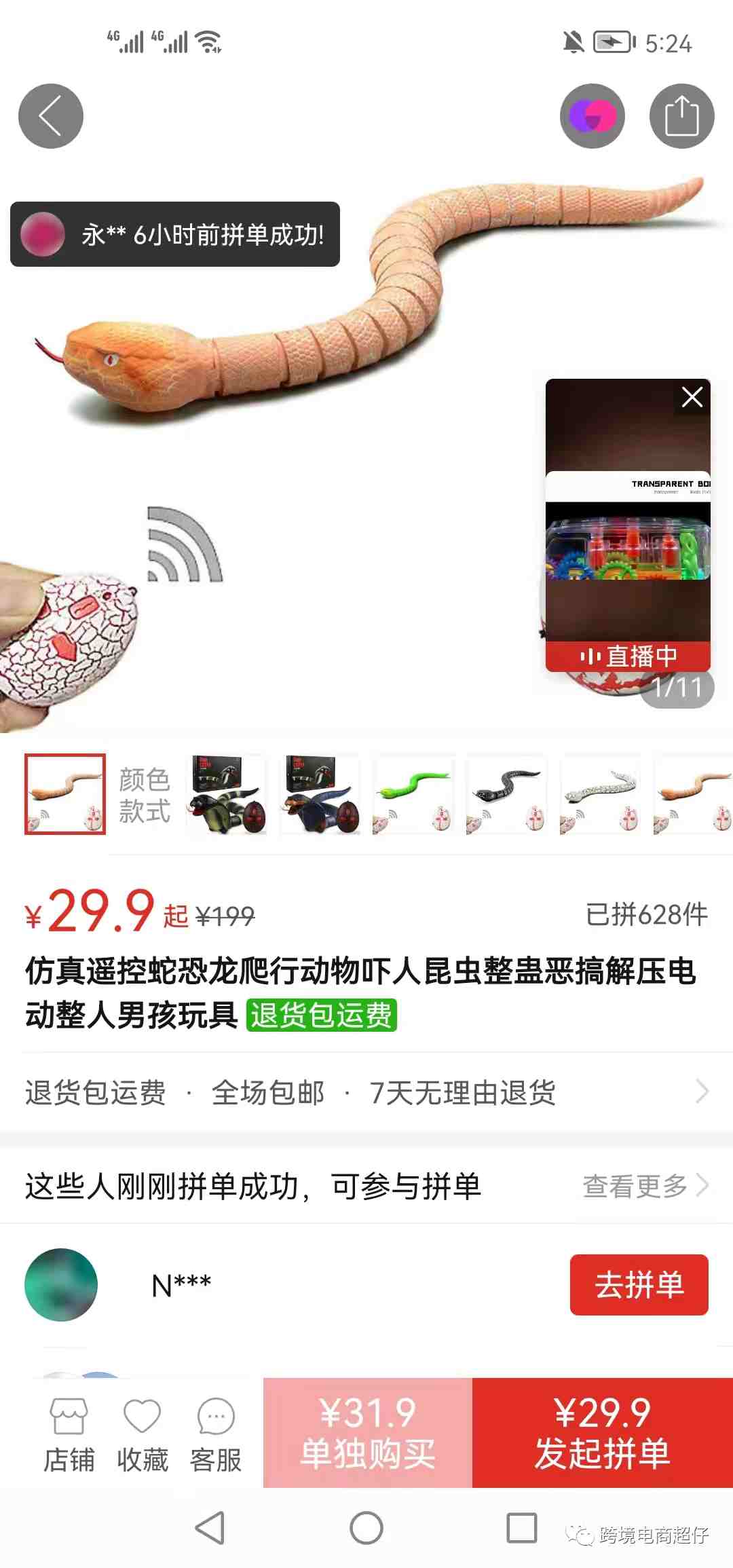Image resolution: width=733 pixels, height=1568 pixels.
Task: Join N***'s group order with 去拼单
Action: coord(639,1284)
